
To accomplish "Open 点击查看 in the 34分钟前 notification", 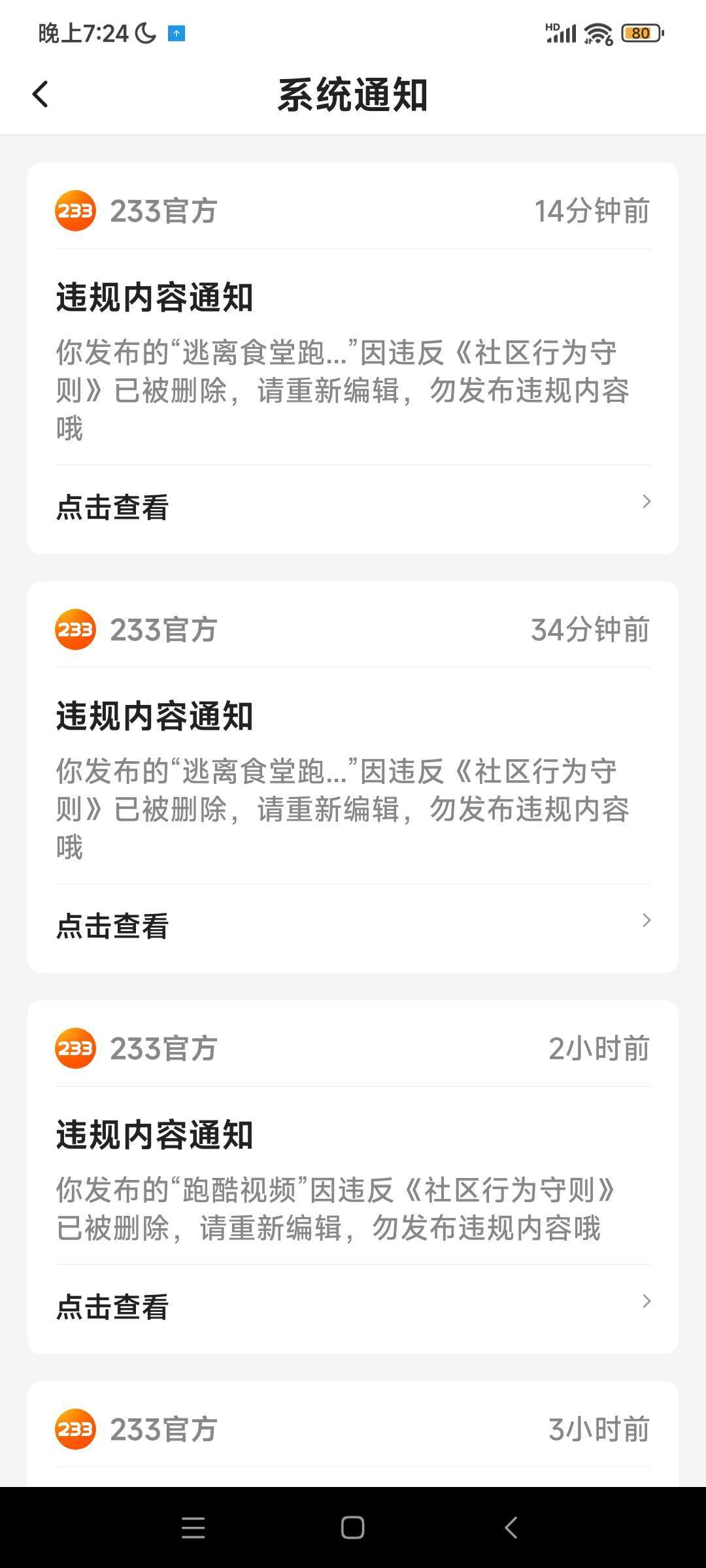I will [x=353, y=925].
